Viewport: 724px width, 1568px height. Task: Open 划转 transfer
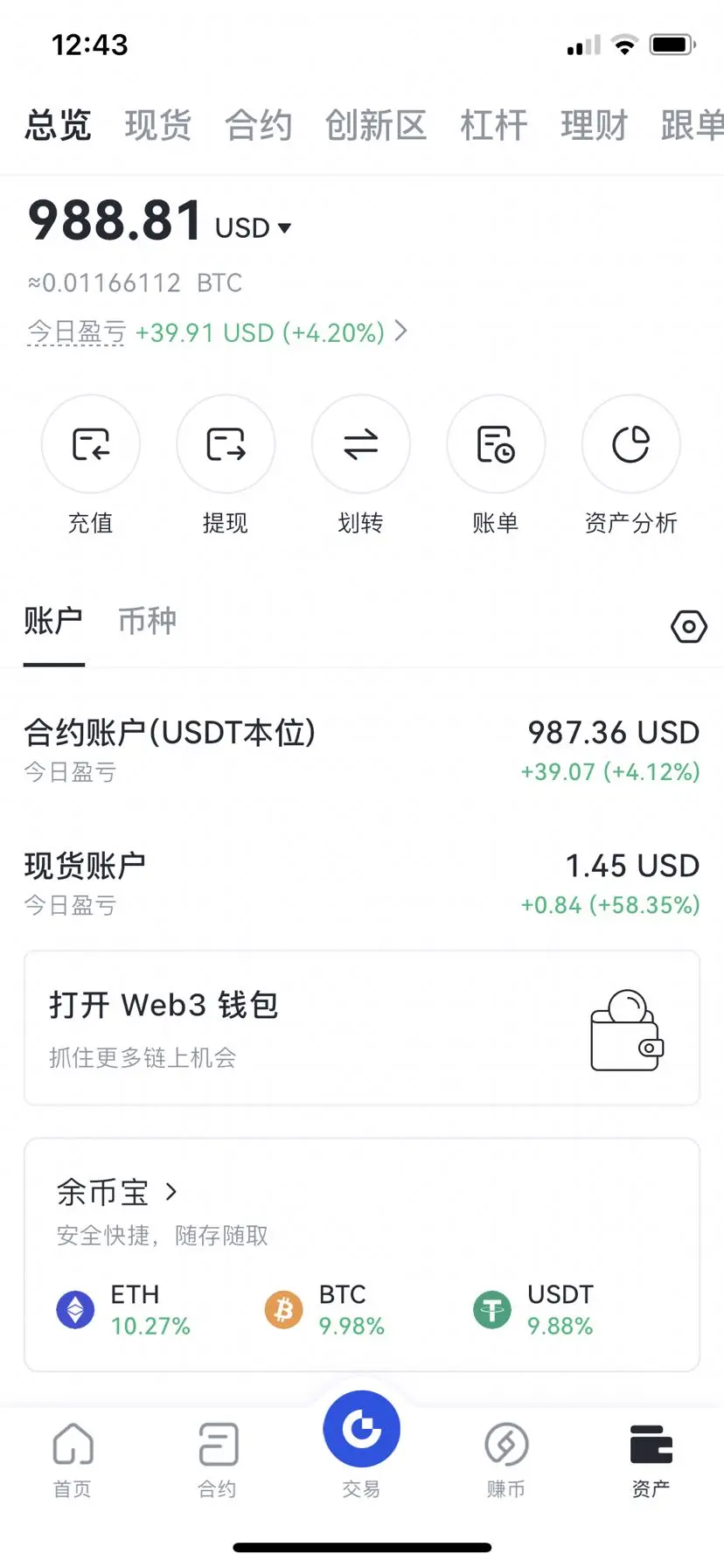(360, 465)
